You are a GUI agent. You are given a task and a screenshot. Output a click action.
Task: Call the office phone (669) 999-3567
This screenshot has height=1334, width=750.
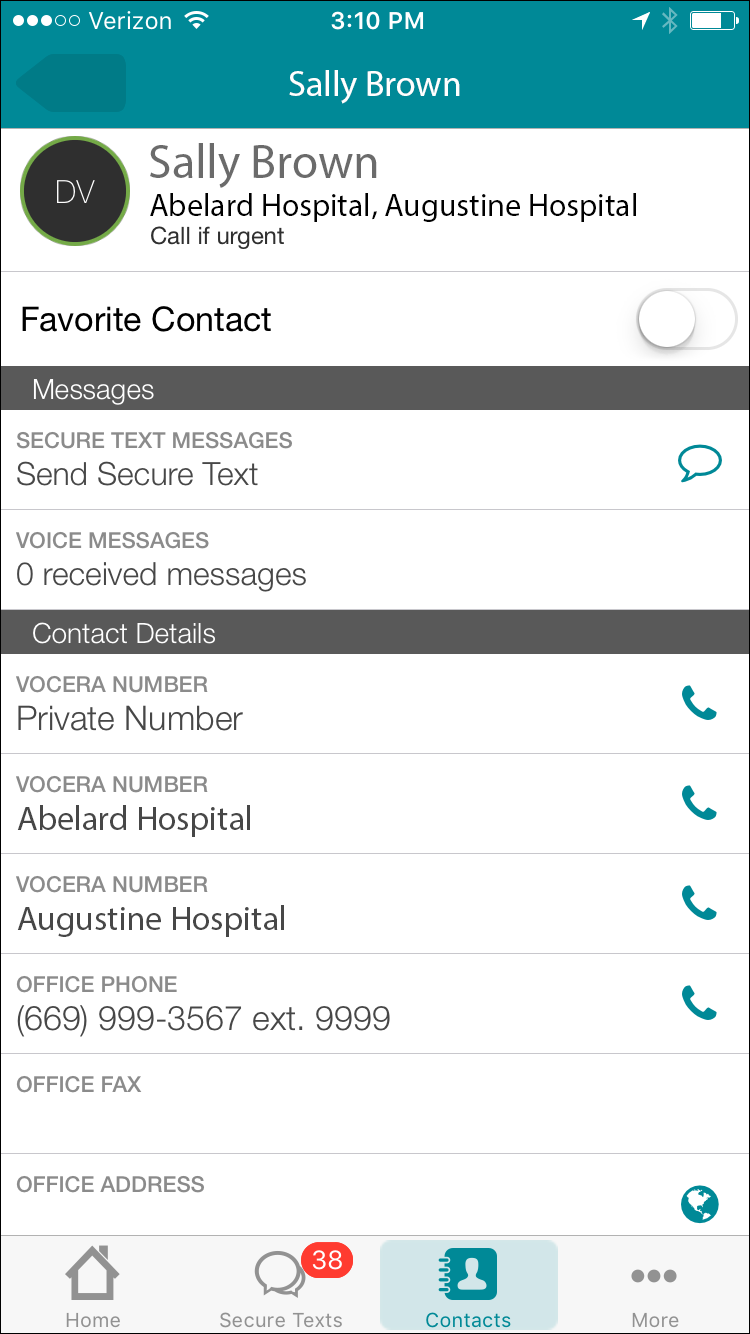699,1003
